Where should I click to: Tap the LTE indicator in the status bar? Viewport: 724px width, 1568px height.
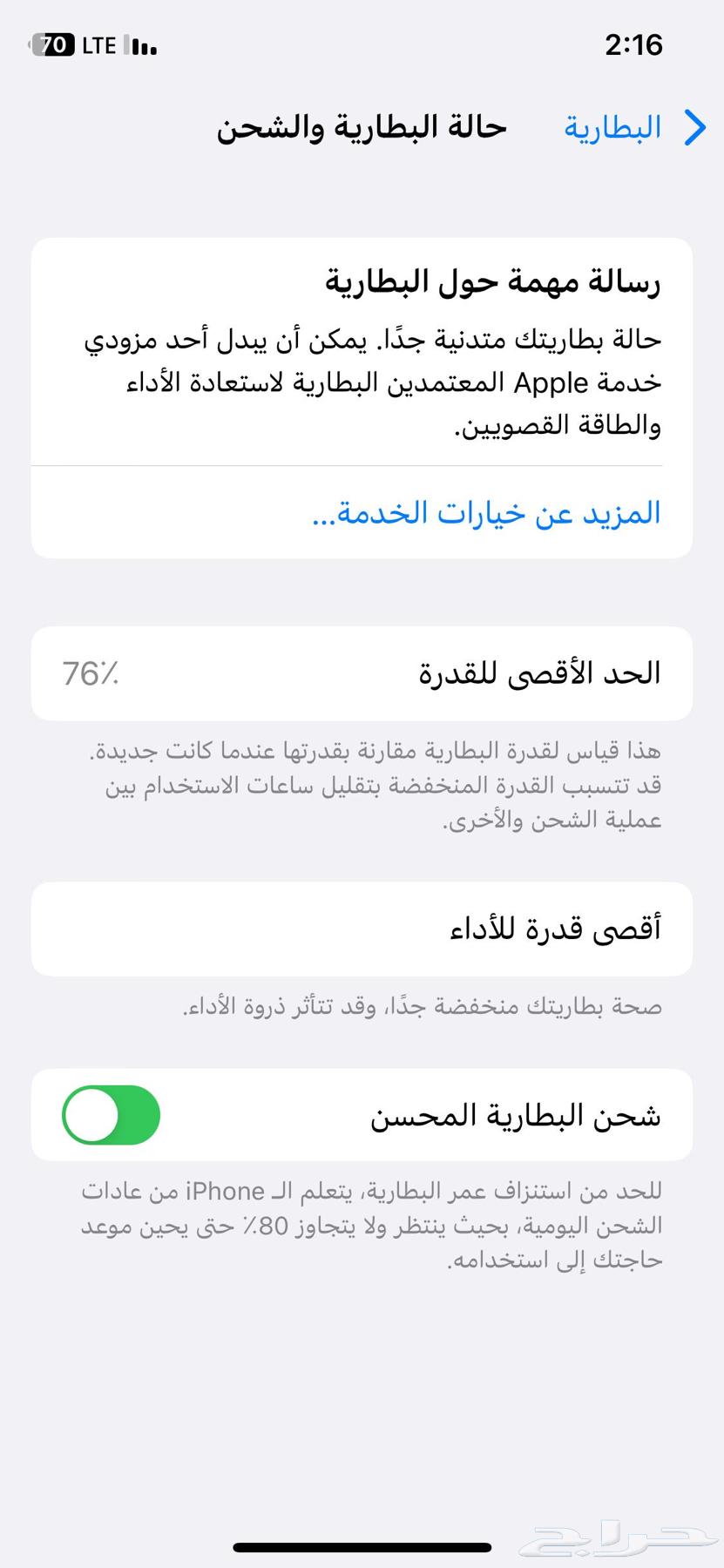[x=101, y=44]
